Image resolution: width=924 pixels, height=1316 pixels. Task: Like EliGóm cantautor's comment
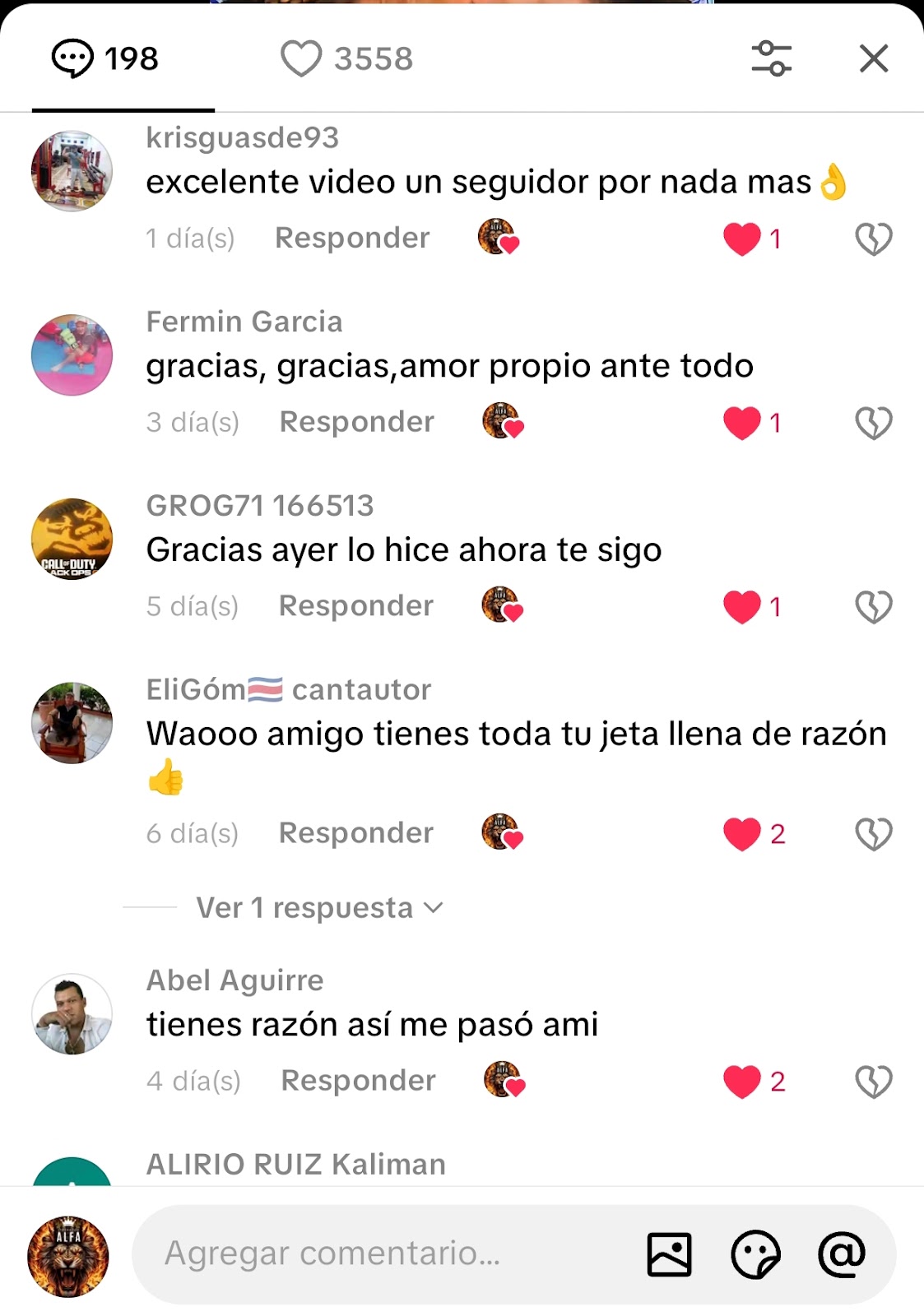pyautogui.click(x=741, y=834)
